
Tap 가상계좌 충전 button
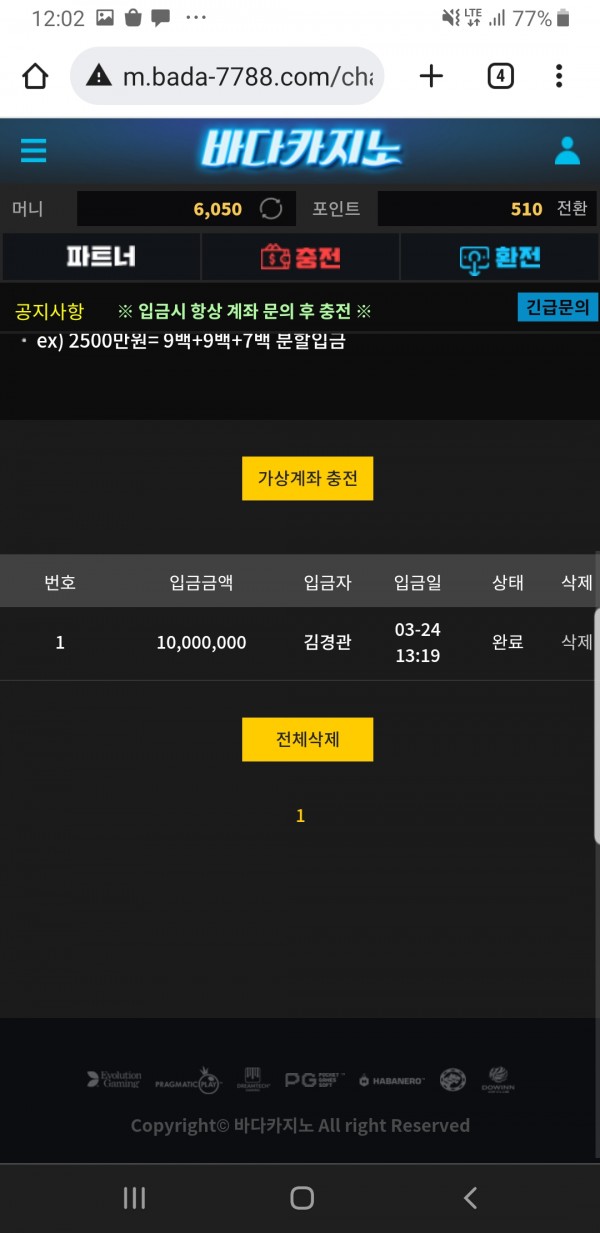click(x=307, y=479)
